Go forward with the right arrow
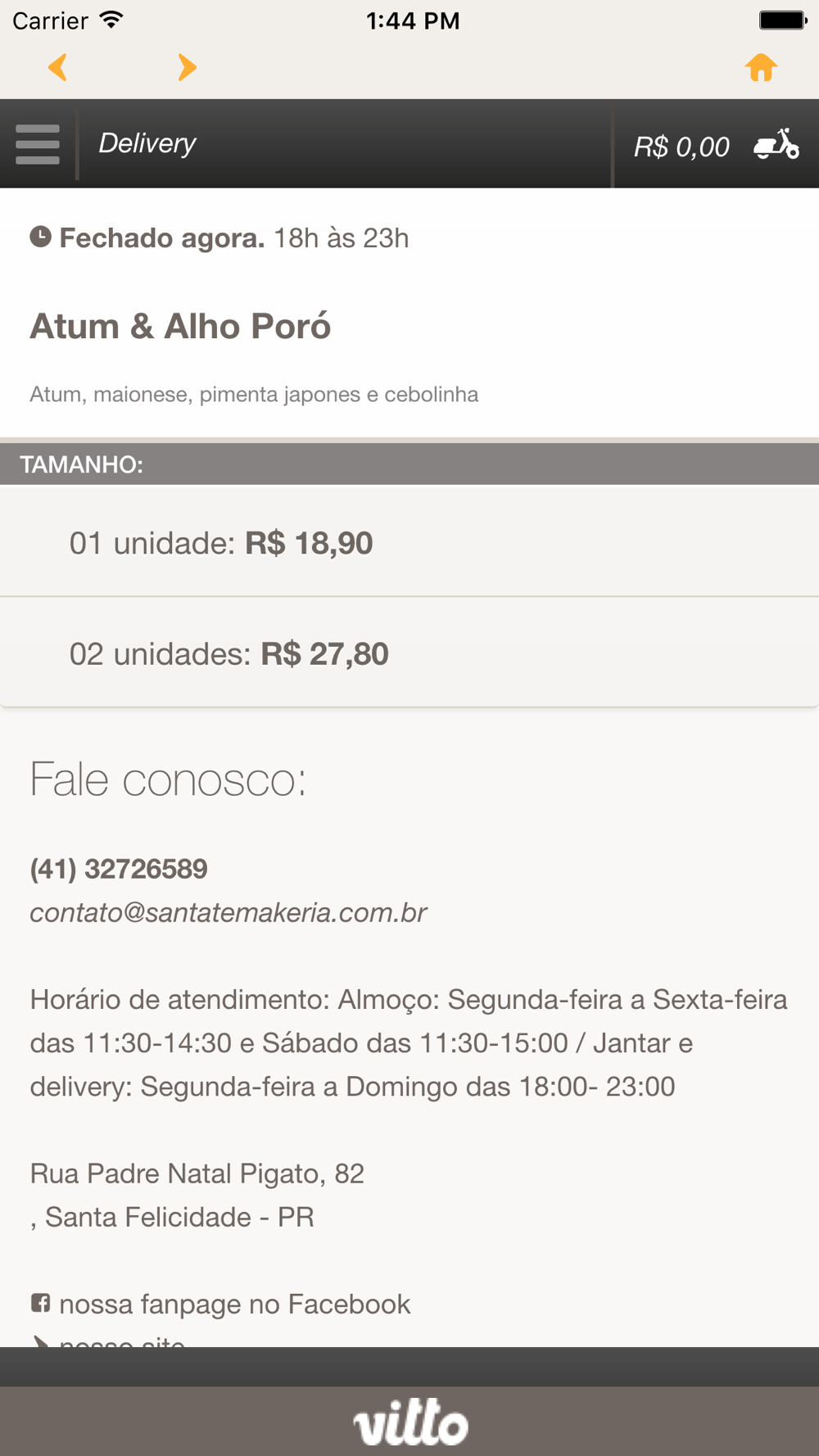This screenshot has width=819, height=1456. tap(187, 67)
